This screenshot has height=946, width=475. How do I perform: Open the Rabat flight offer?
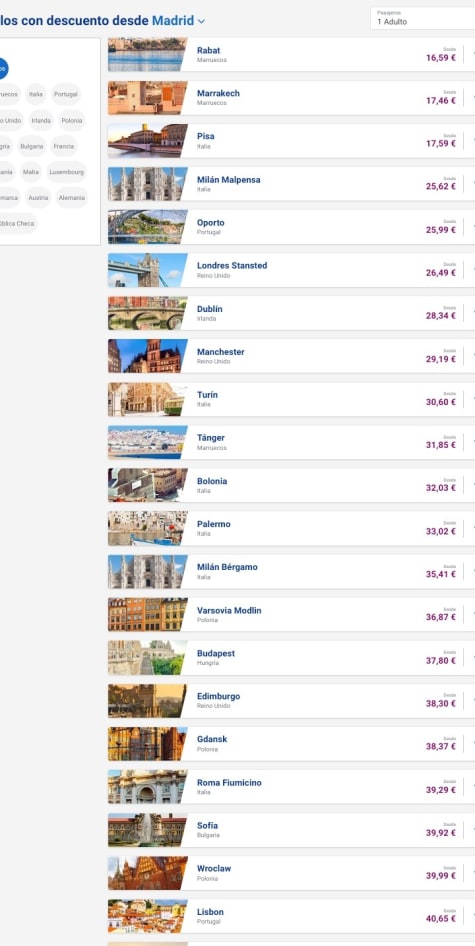tap(292, 54)
